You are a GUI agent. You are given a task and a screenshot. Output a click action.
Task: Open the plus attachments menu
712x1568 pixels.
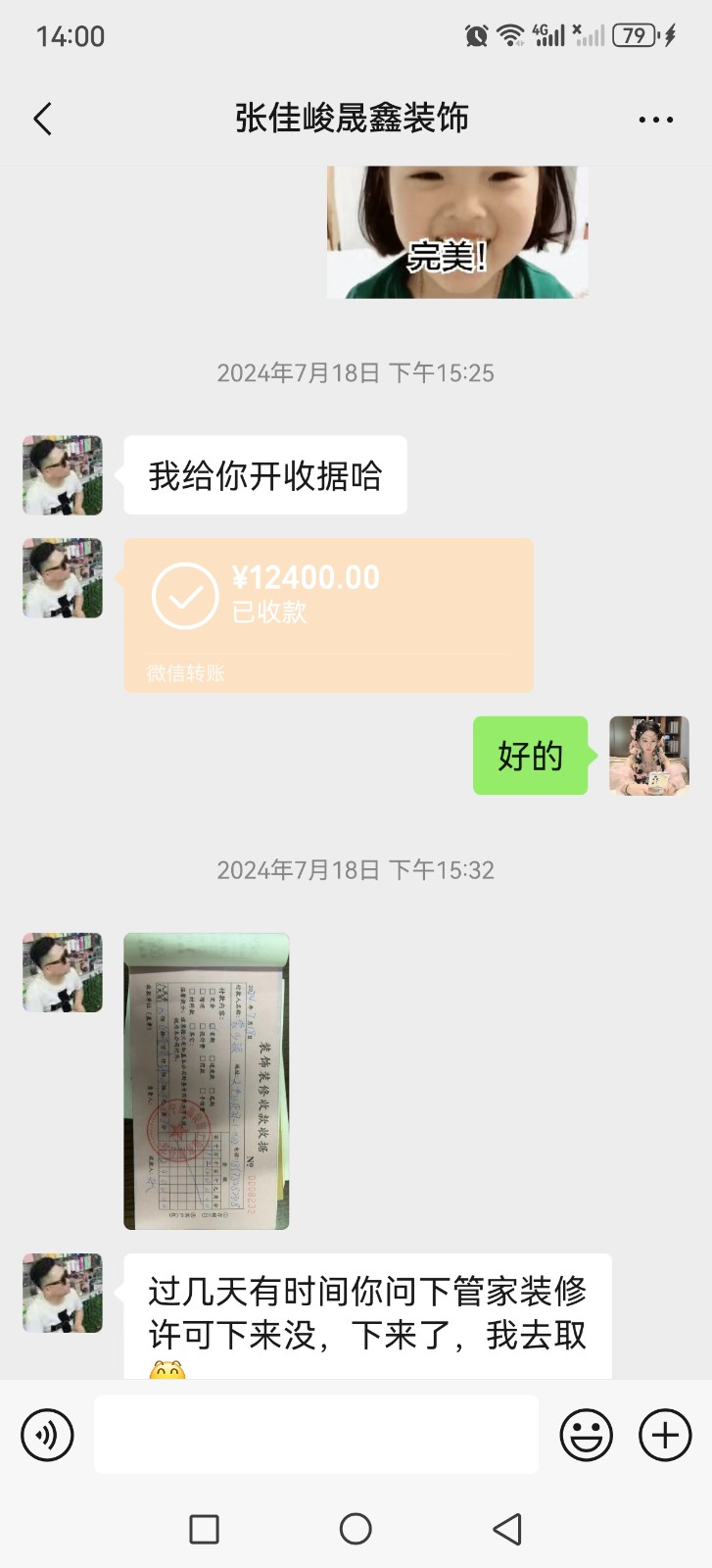click(665, 1436)
